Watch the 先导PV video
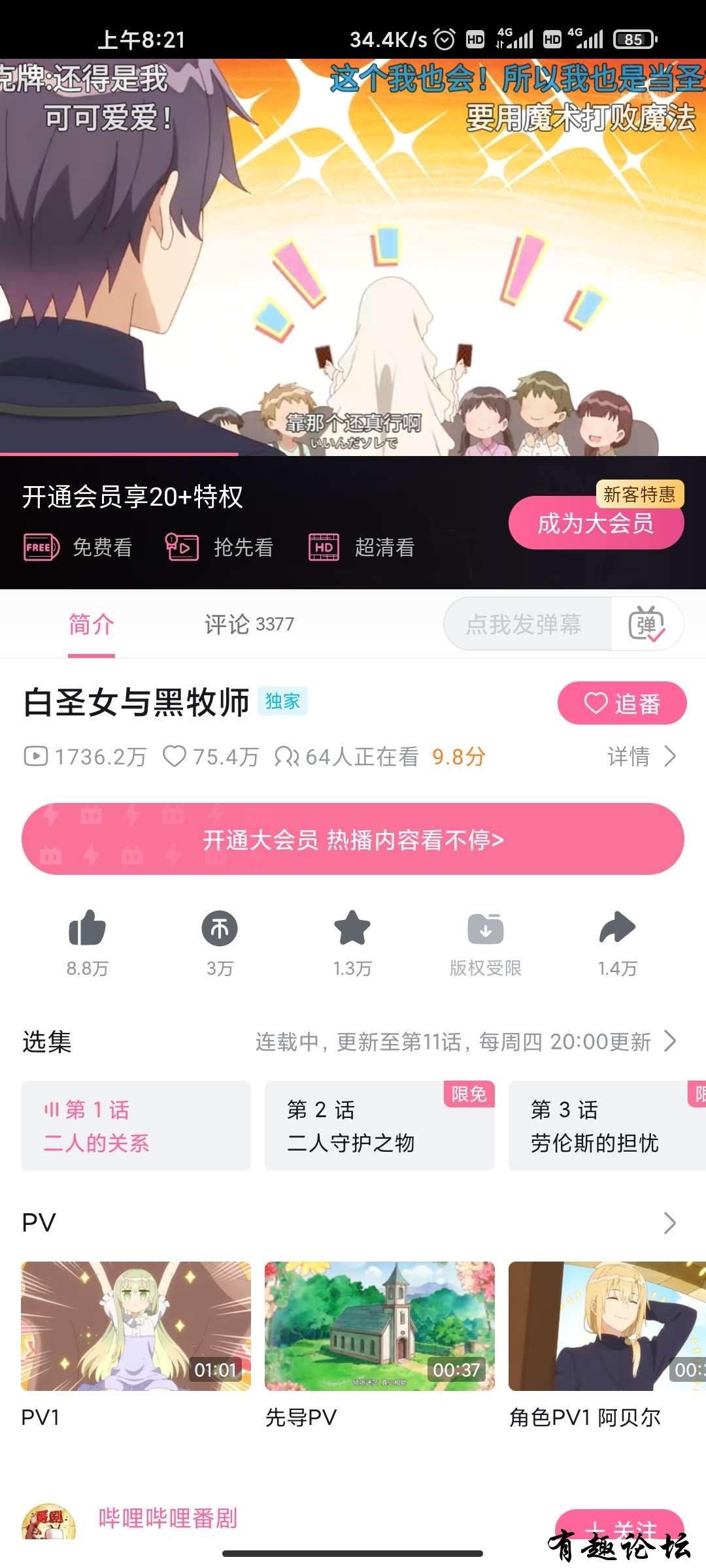This screenshot has height=1568, width=706. [379, 1326]
